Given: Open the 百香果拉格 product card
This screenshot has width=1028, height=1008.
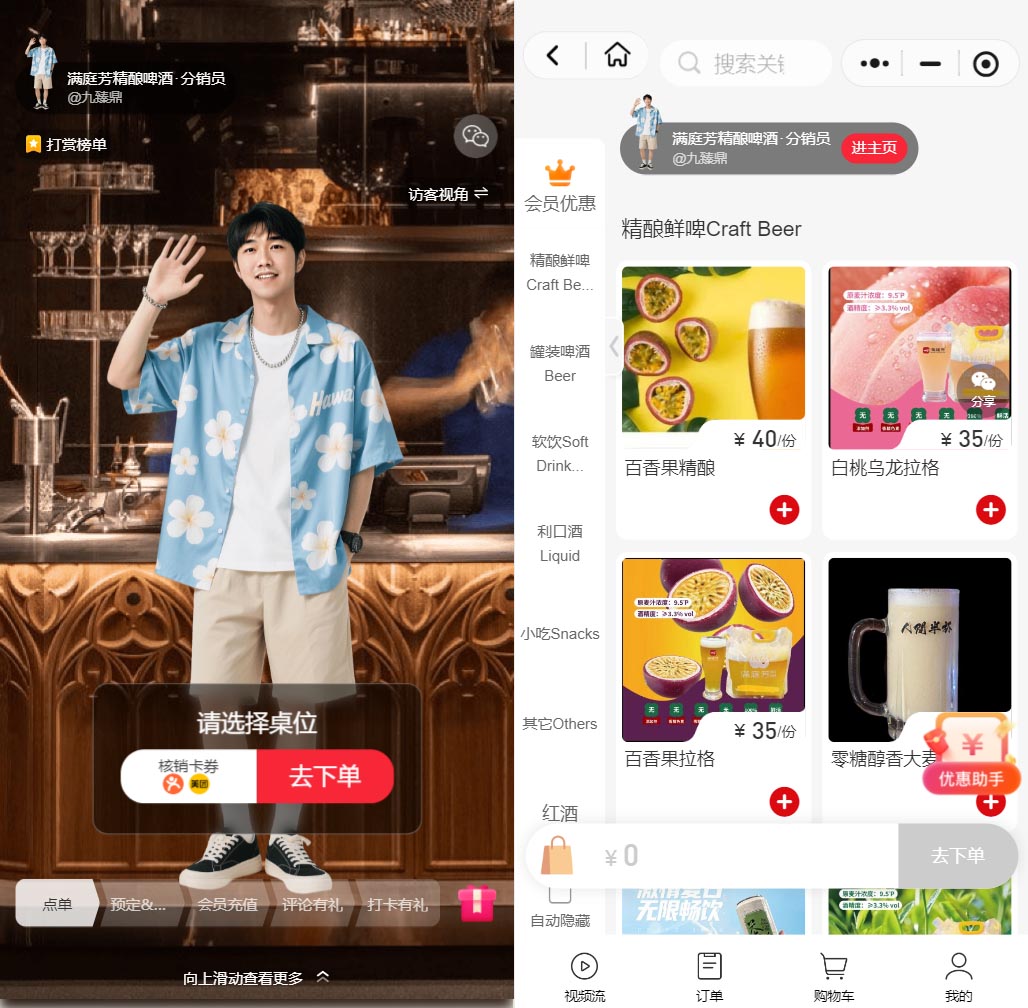Looking at the screenshot, I should click(x=713, y=650).
